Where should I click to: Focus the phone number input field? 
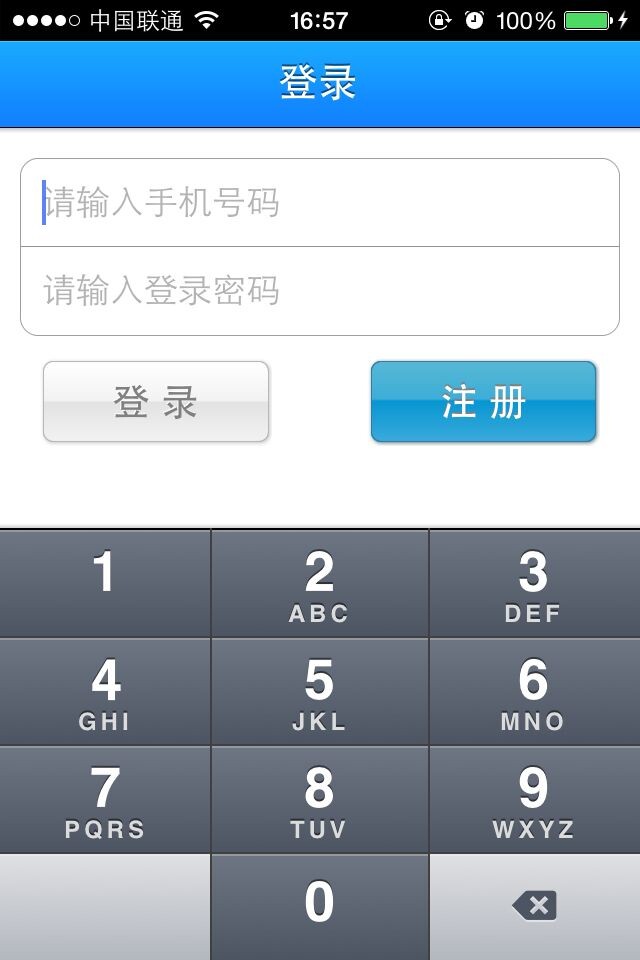click(x=320, y=203)
